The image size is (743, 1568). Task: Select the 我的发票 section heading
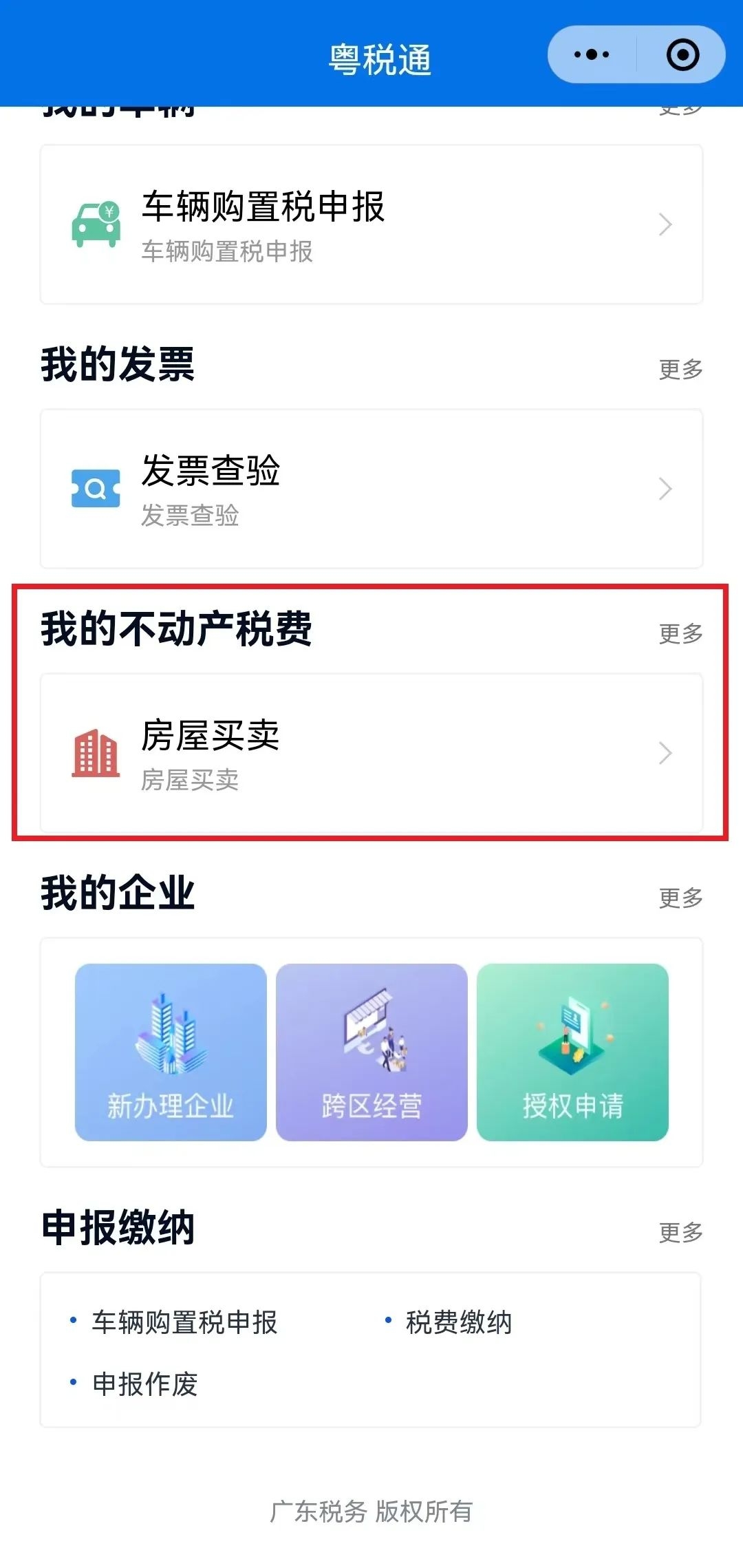[x=118, y=365]
